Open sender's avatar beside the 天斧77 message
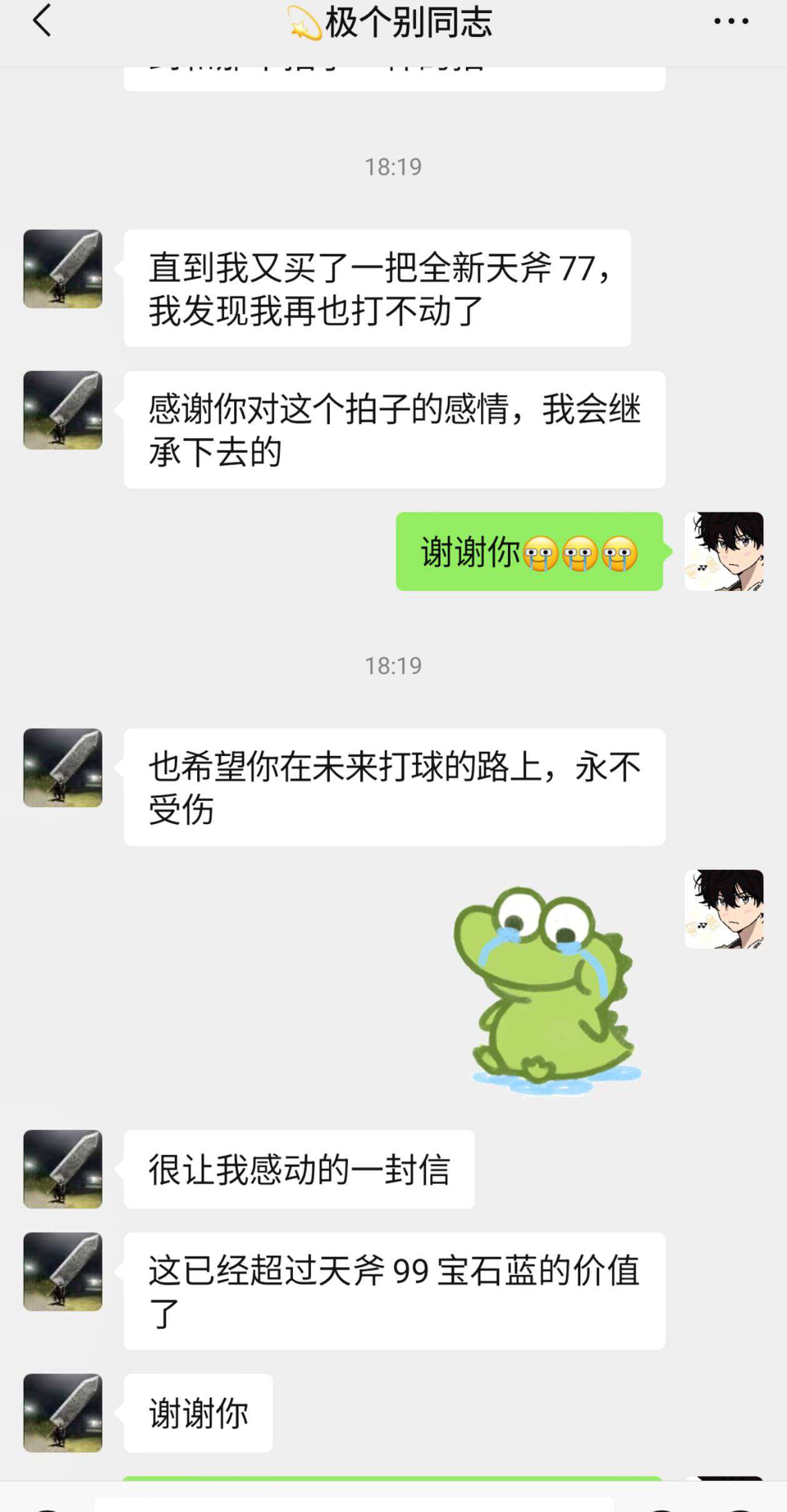The width and height of the screenshot is (787, 1512). [x=62, y=269]
